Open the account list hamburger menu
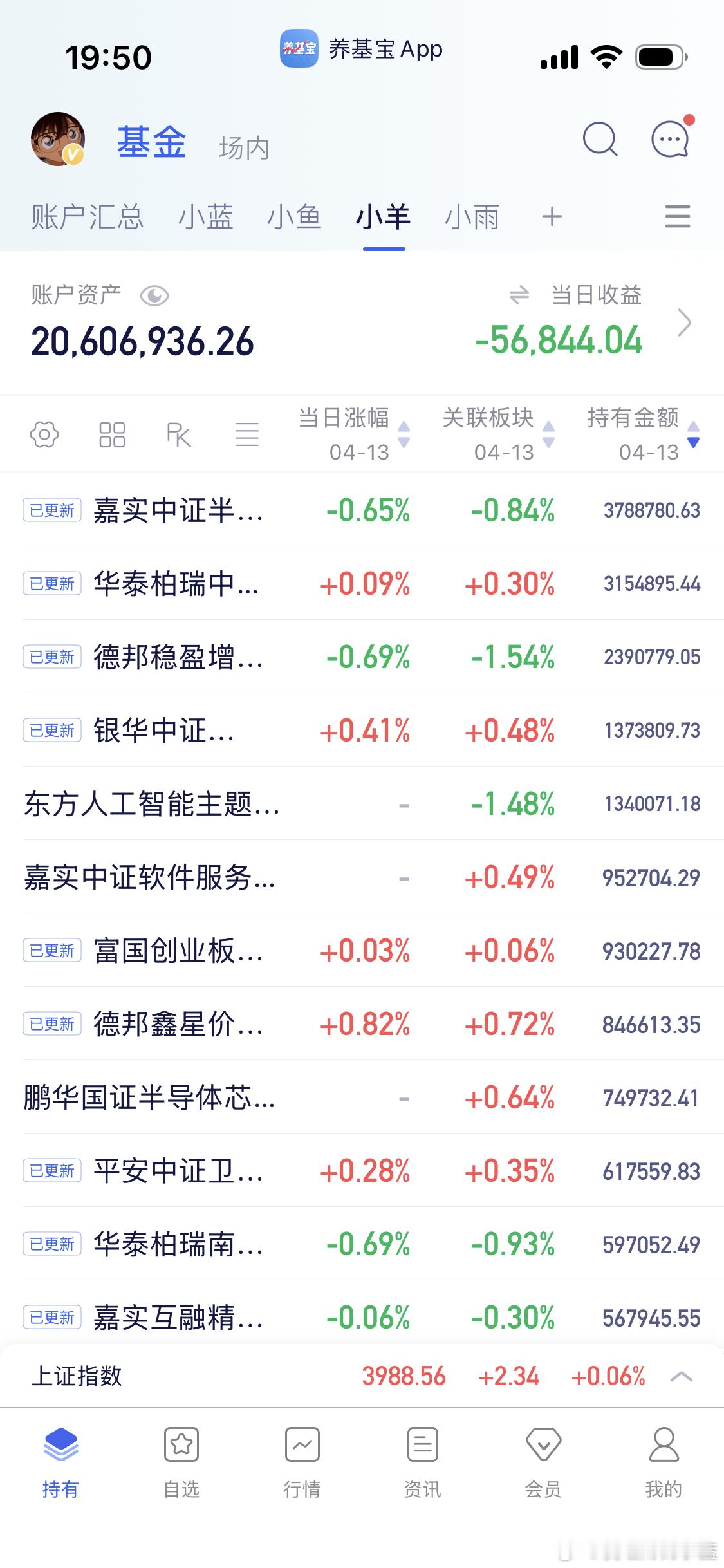 pos(677,217)
